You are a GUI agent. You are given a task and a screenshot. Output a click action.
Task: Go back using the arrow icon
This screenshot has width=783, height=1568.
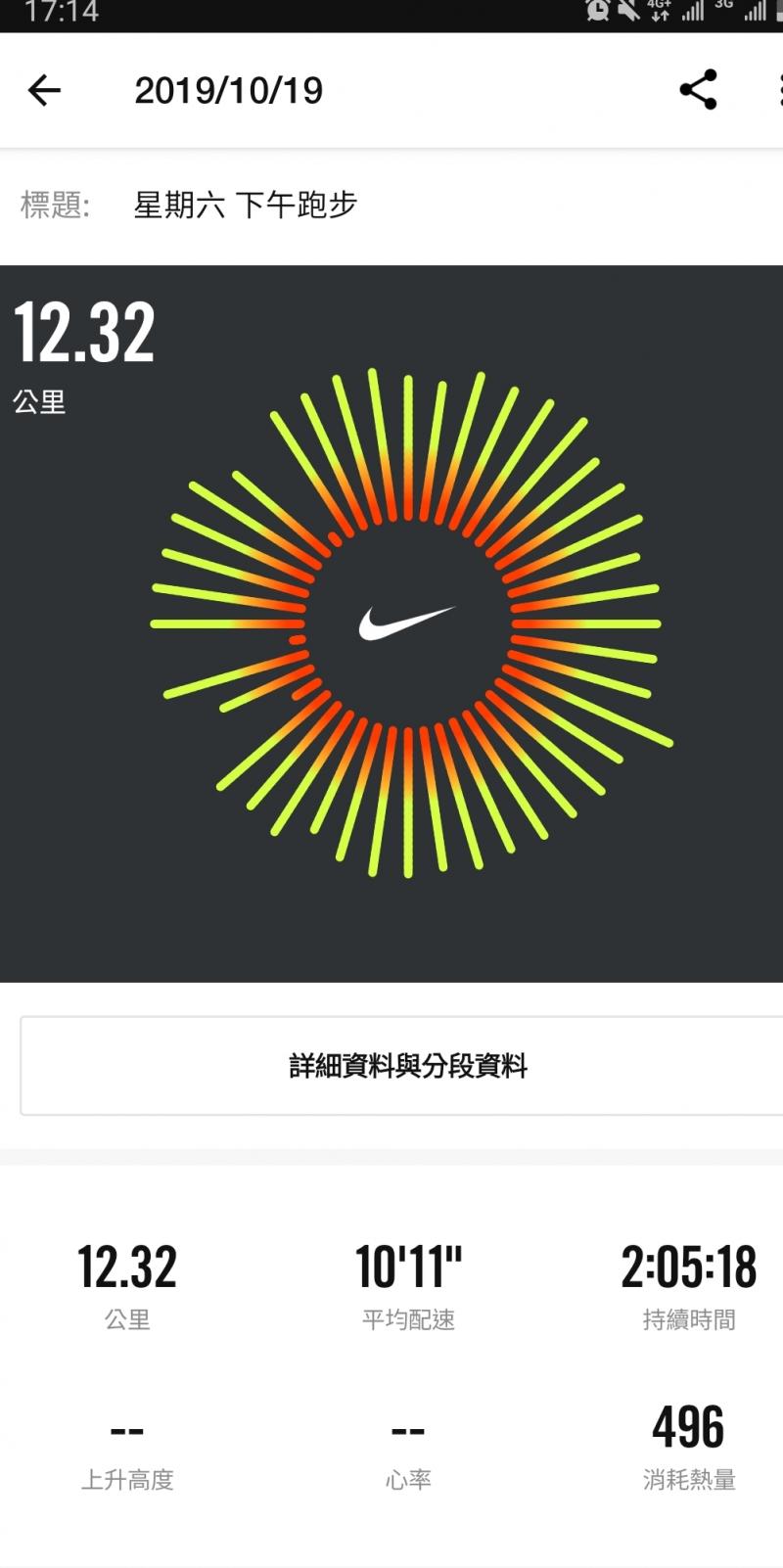(x=44, y=91)
